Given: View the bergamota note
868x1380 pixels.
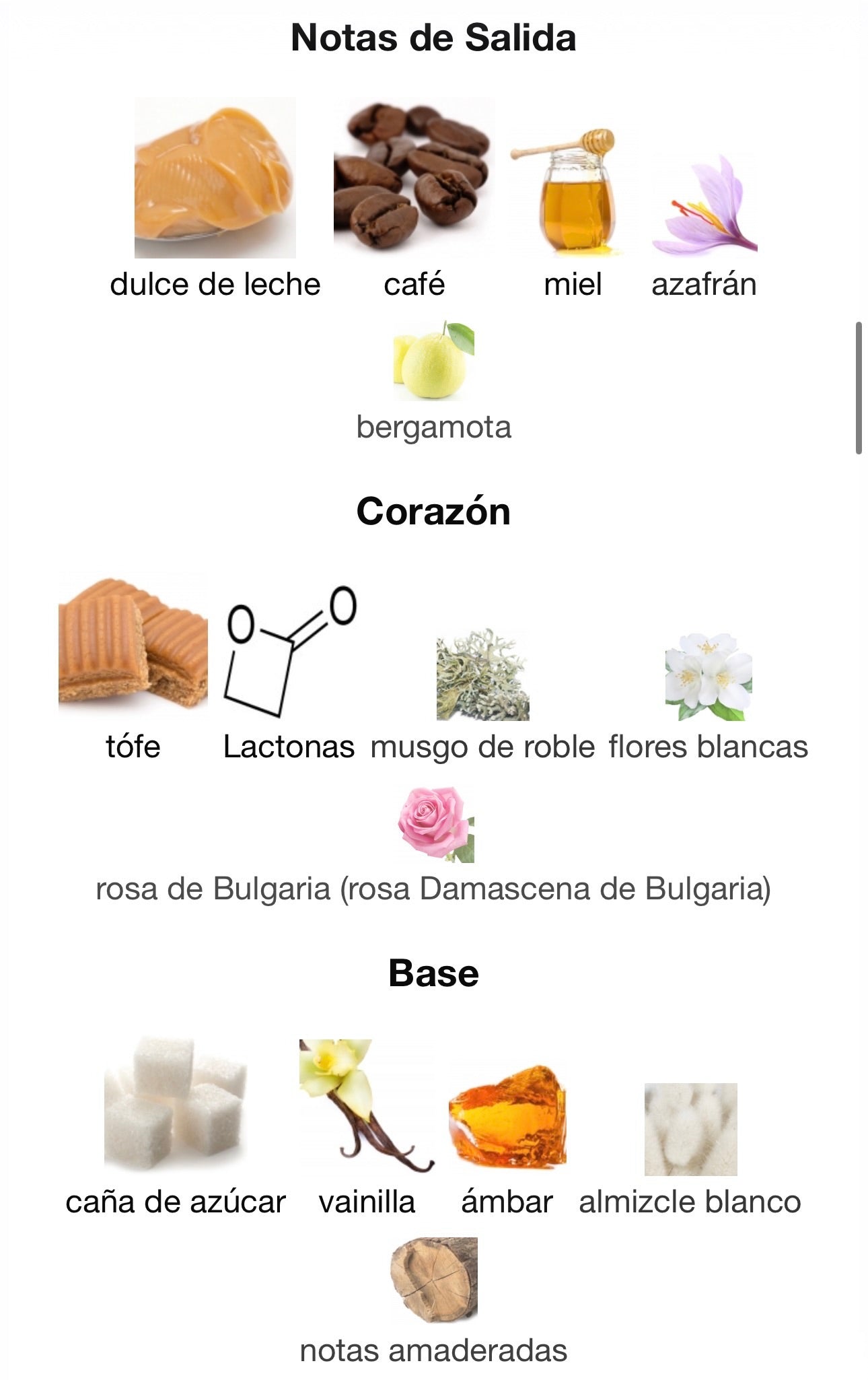Looking at the screenshot, I should point(433,362).
